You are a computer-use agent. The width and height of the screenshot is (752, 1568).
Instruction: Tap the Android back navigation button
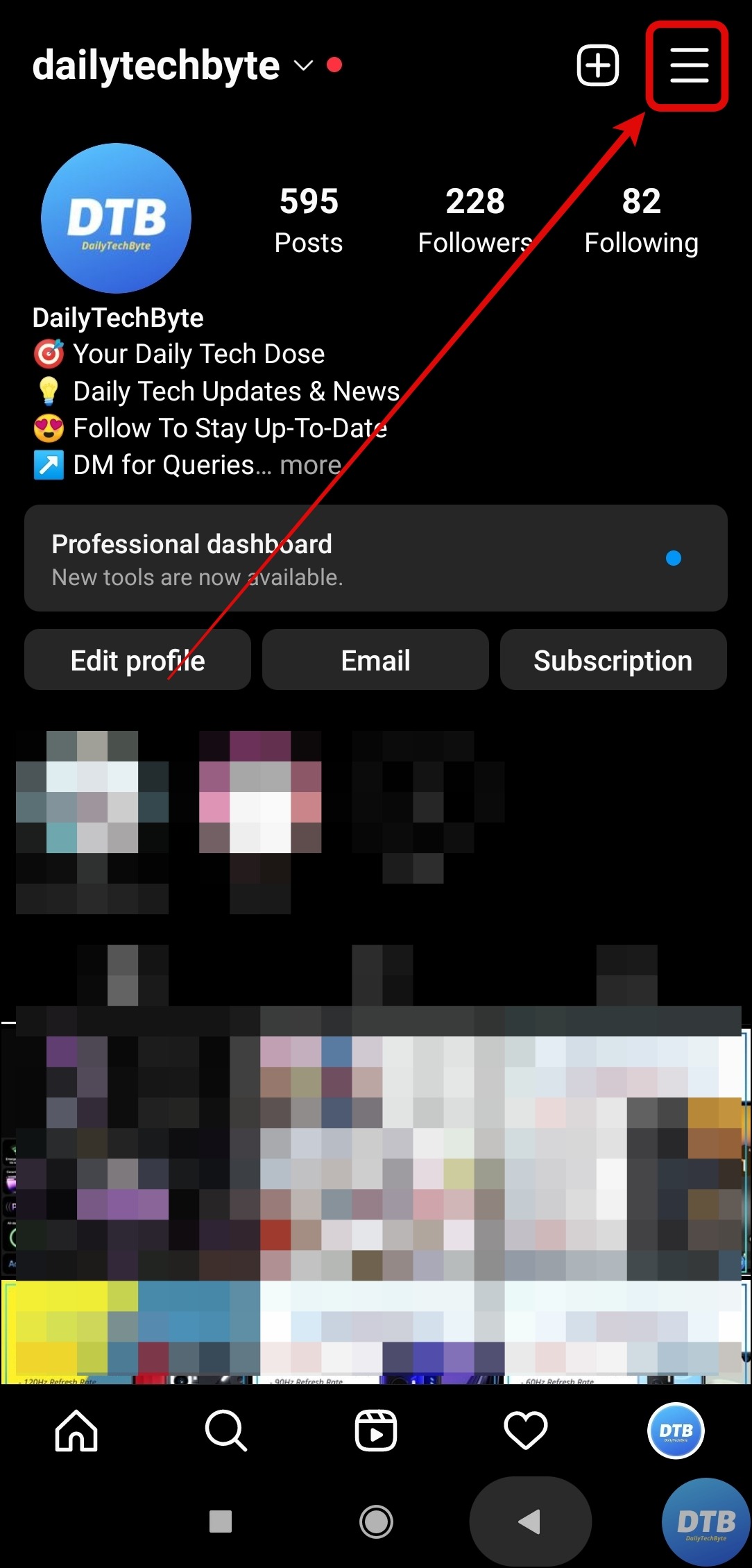(x=530, y=1520)
